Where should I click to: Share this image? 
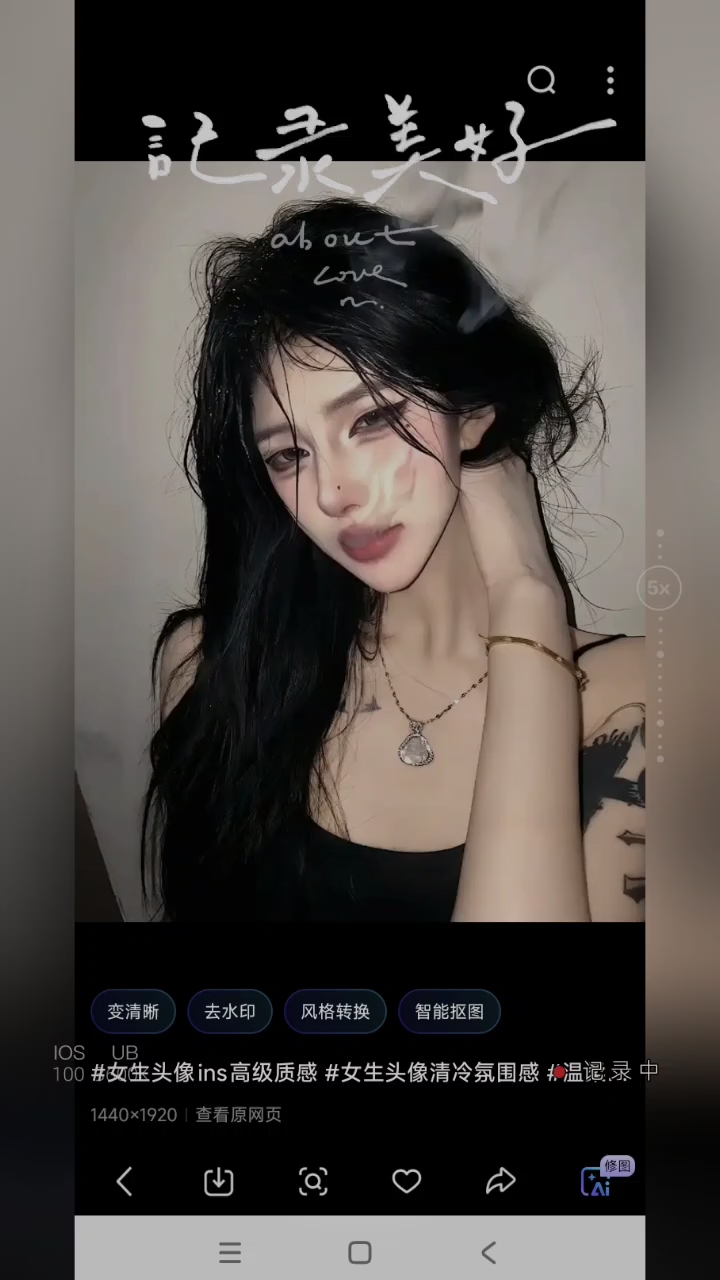(500, 1182)
